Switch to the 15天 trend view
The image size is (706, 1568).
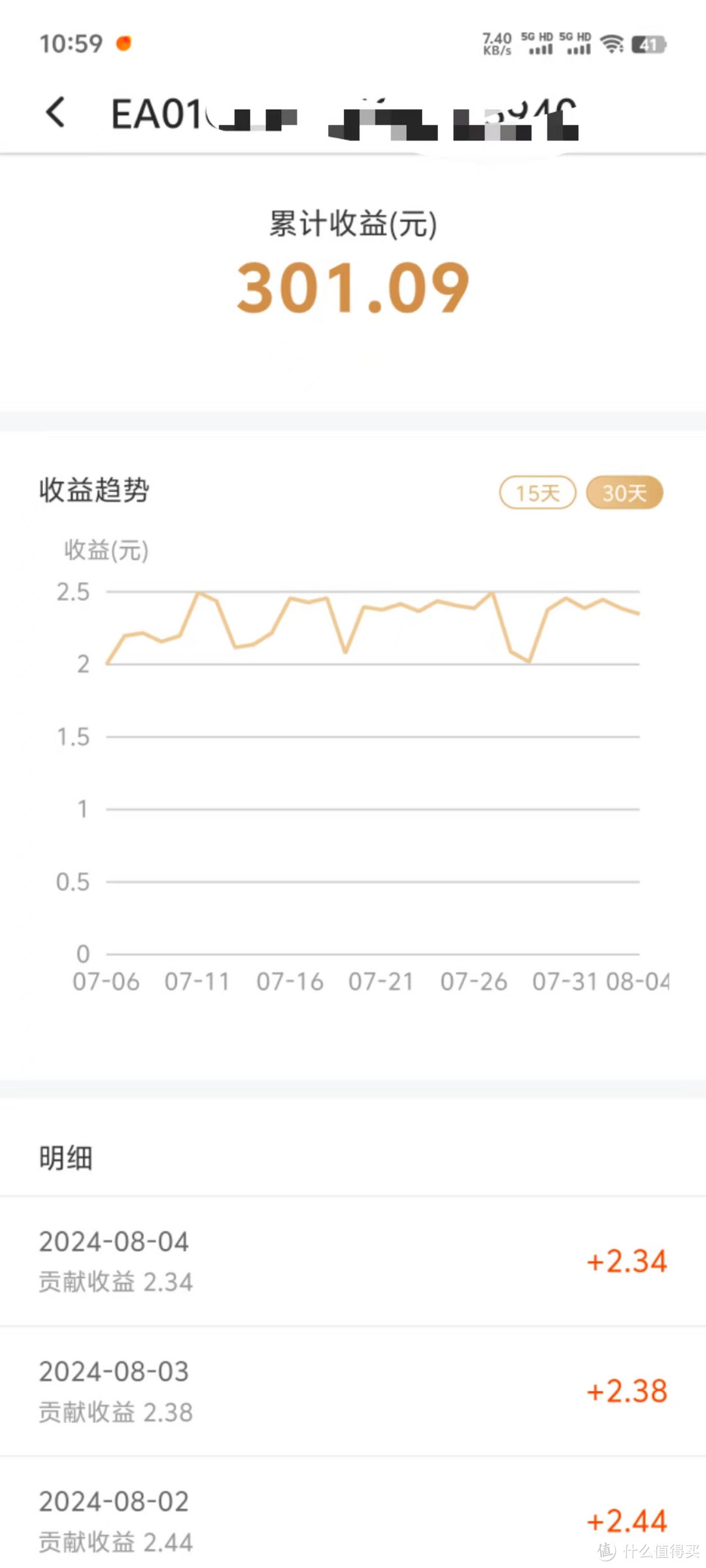pos(537,493)
